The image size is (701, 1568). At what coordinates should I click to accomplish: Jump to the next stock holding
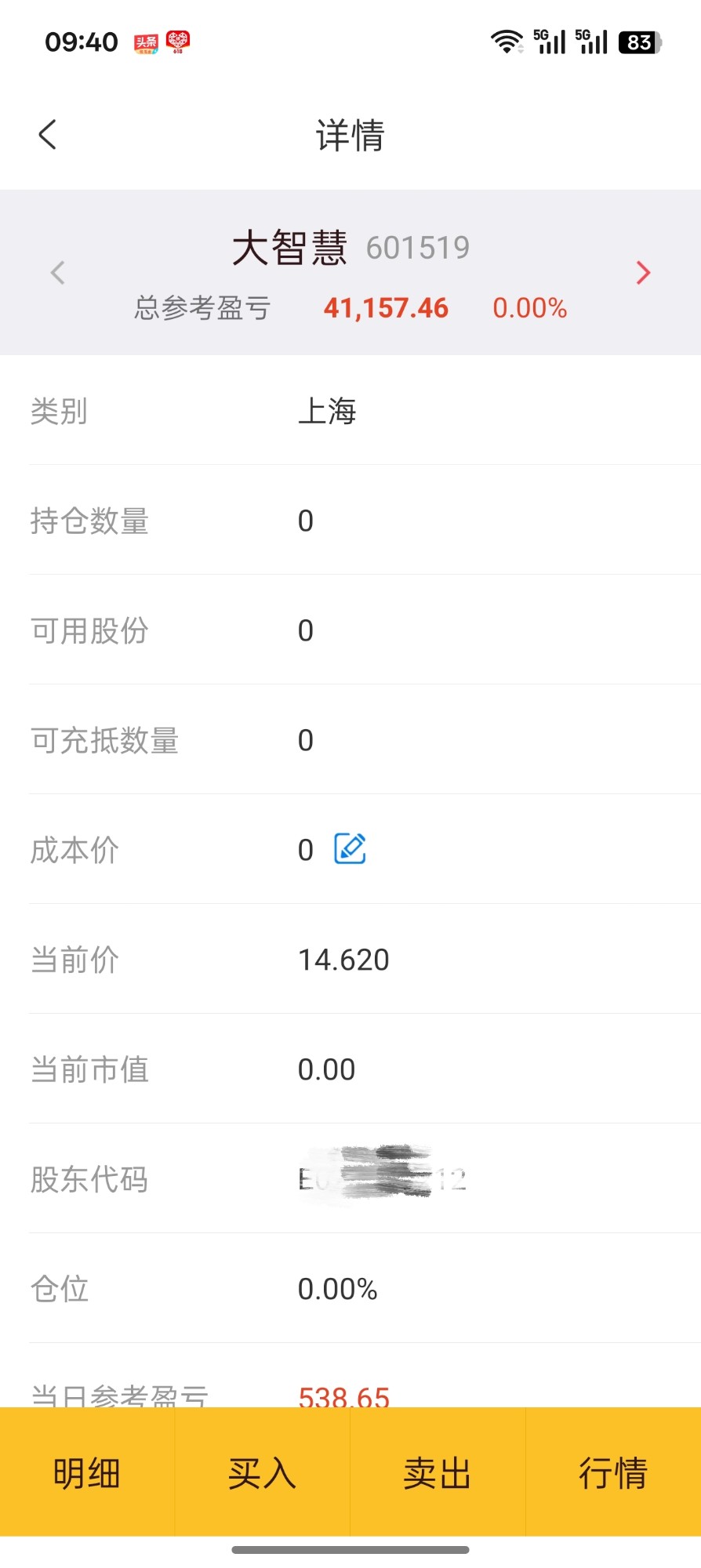[643, 273]
